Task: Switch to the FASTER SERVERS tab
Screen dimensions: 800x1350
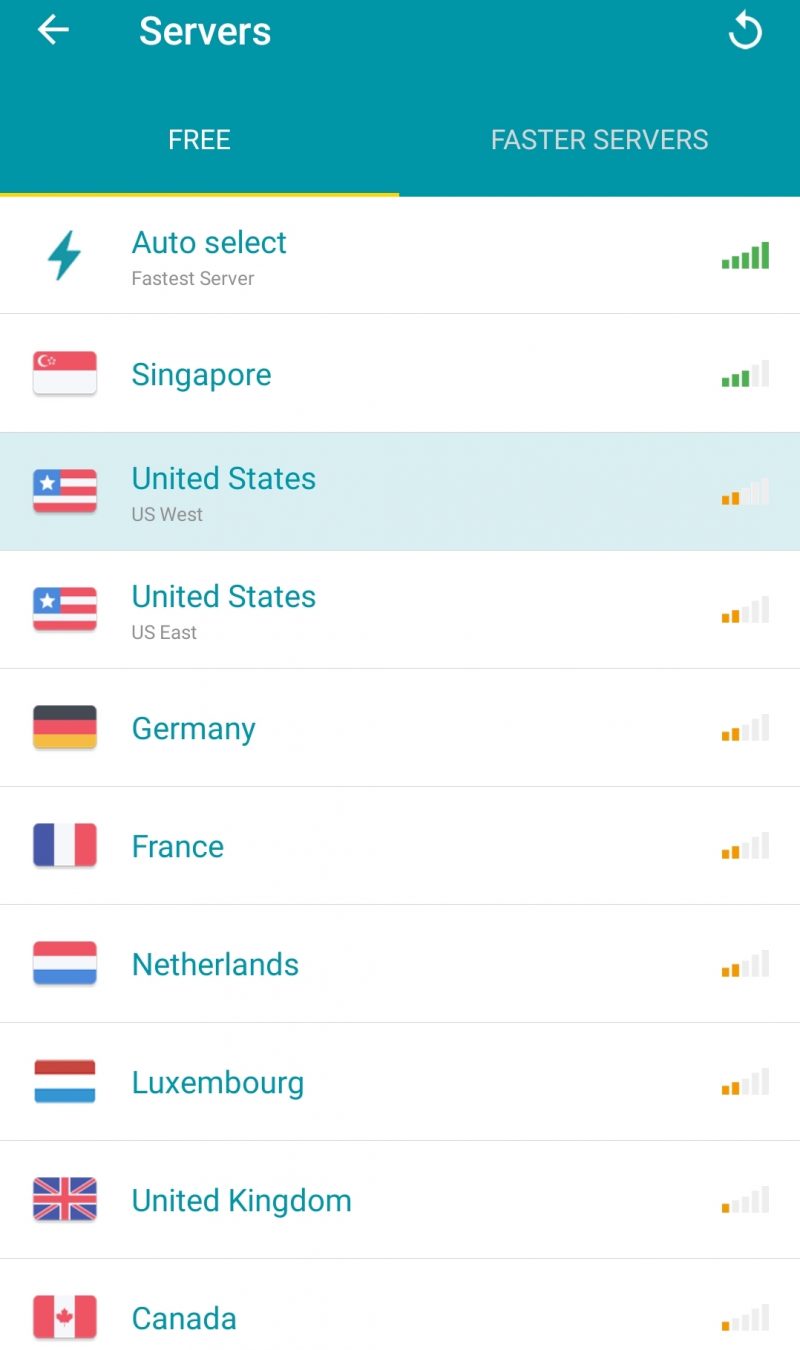Action: 599,140
